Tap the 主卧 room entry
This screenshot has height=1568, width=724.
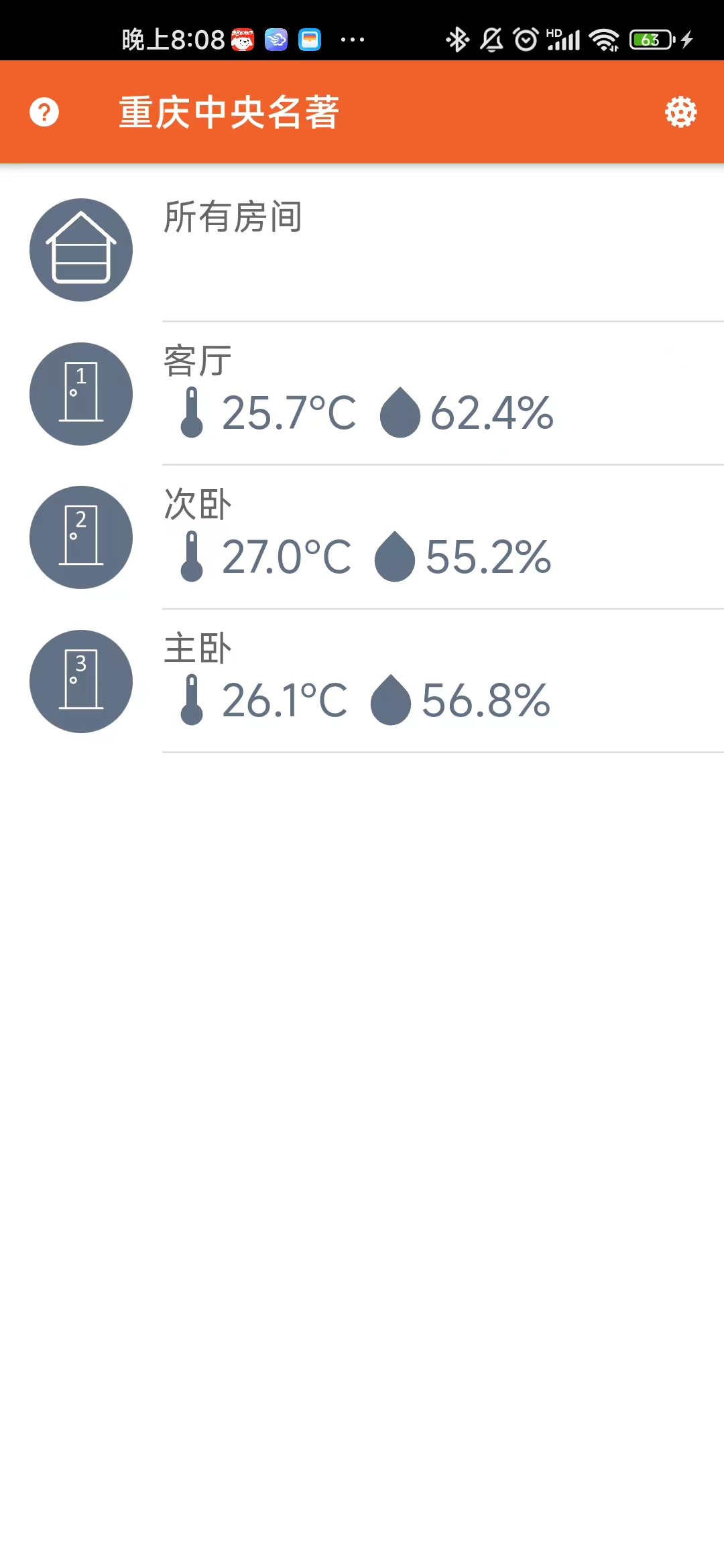pos(362,681)
